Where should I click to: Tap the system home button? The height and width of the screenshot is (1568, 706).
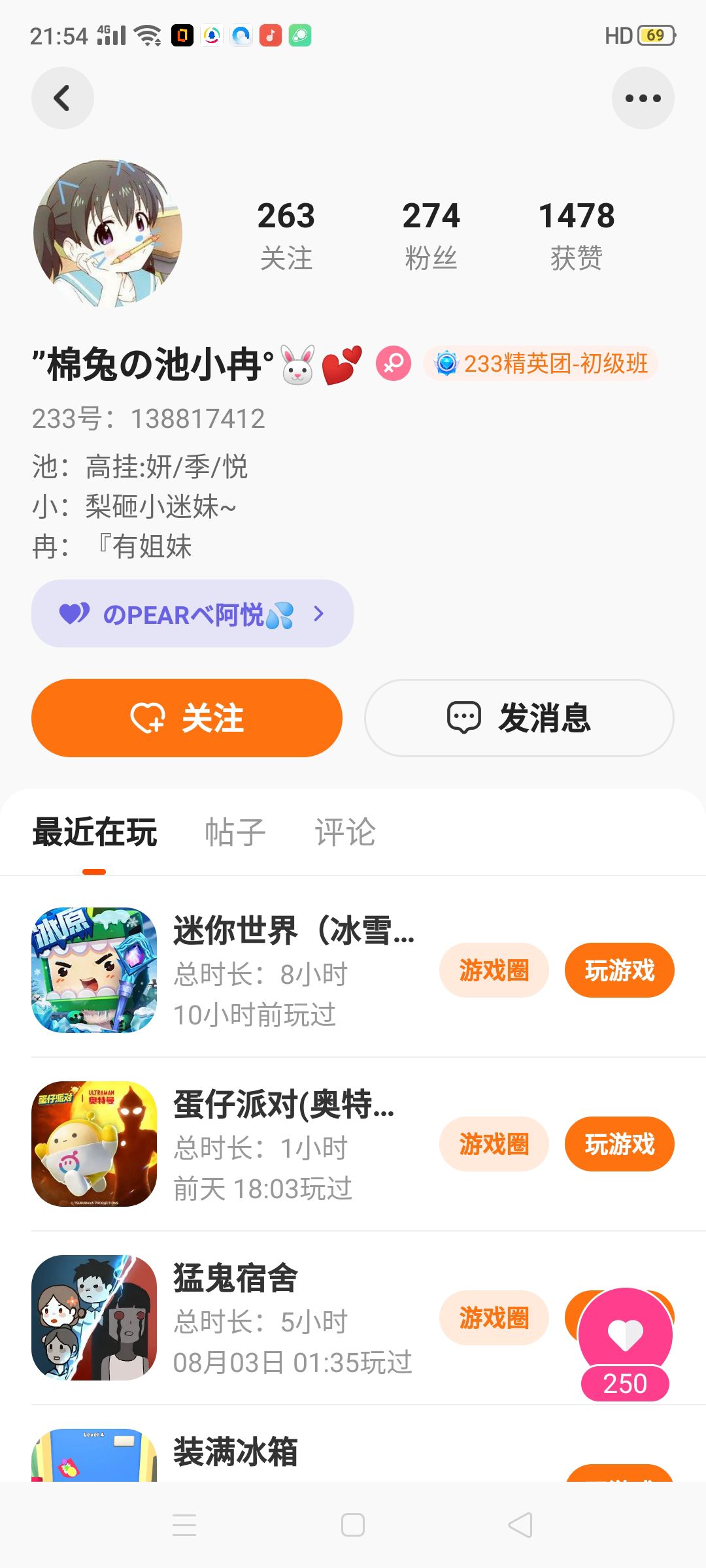coord(353,1525)
